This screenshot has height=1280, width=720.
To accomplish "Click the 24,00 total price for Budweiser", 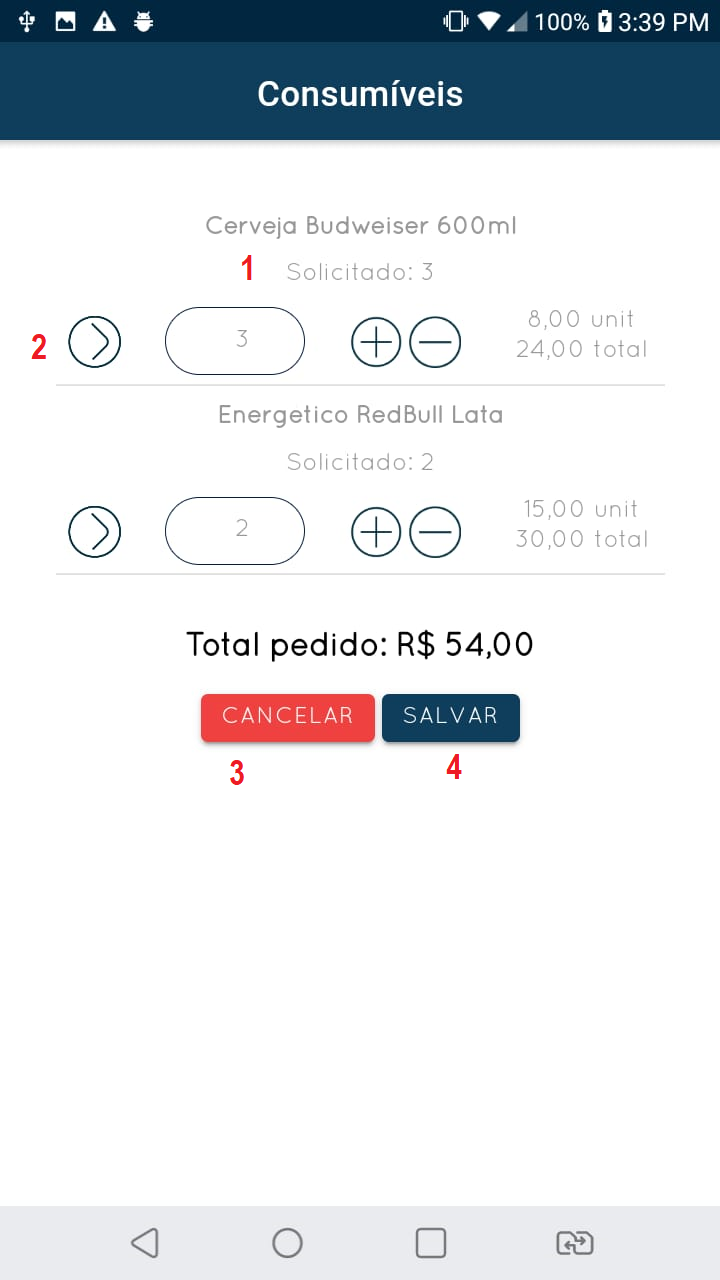I will pyautogui.click(x=580, y=349).
